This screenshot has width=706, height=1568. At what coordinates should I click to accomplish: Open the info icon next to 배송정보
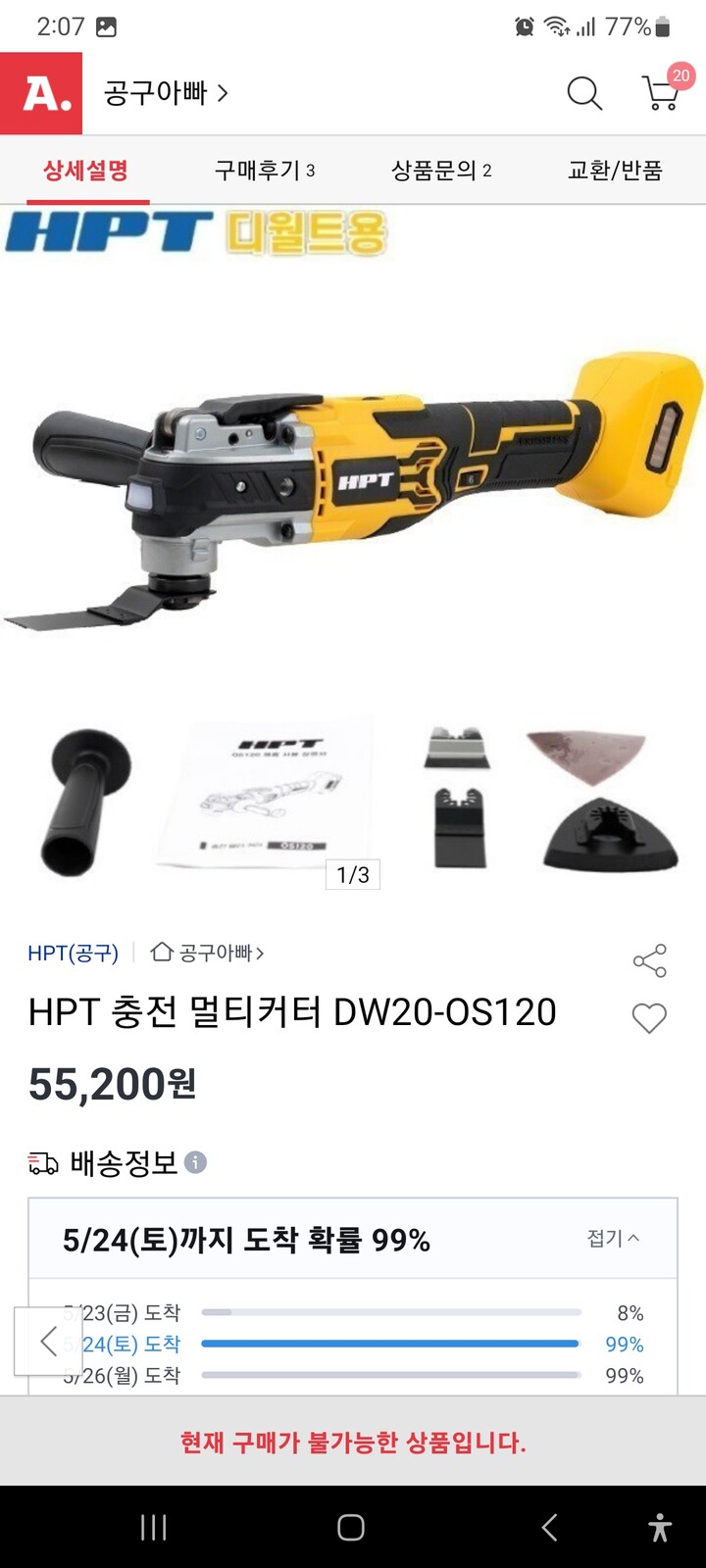(195, 1163)
